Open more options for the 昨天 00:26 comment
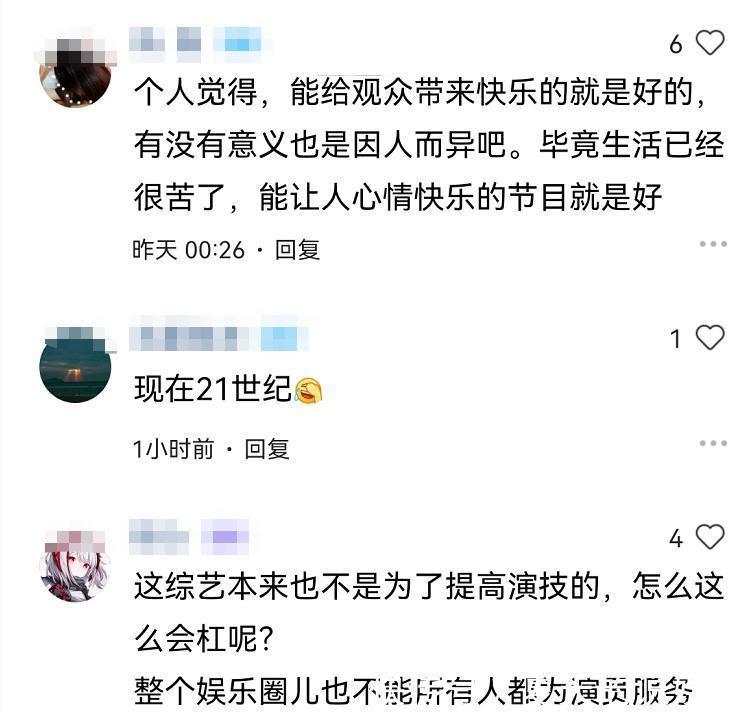Viewport: 753px width, 713px height. tap(712, 244)
